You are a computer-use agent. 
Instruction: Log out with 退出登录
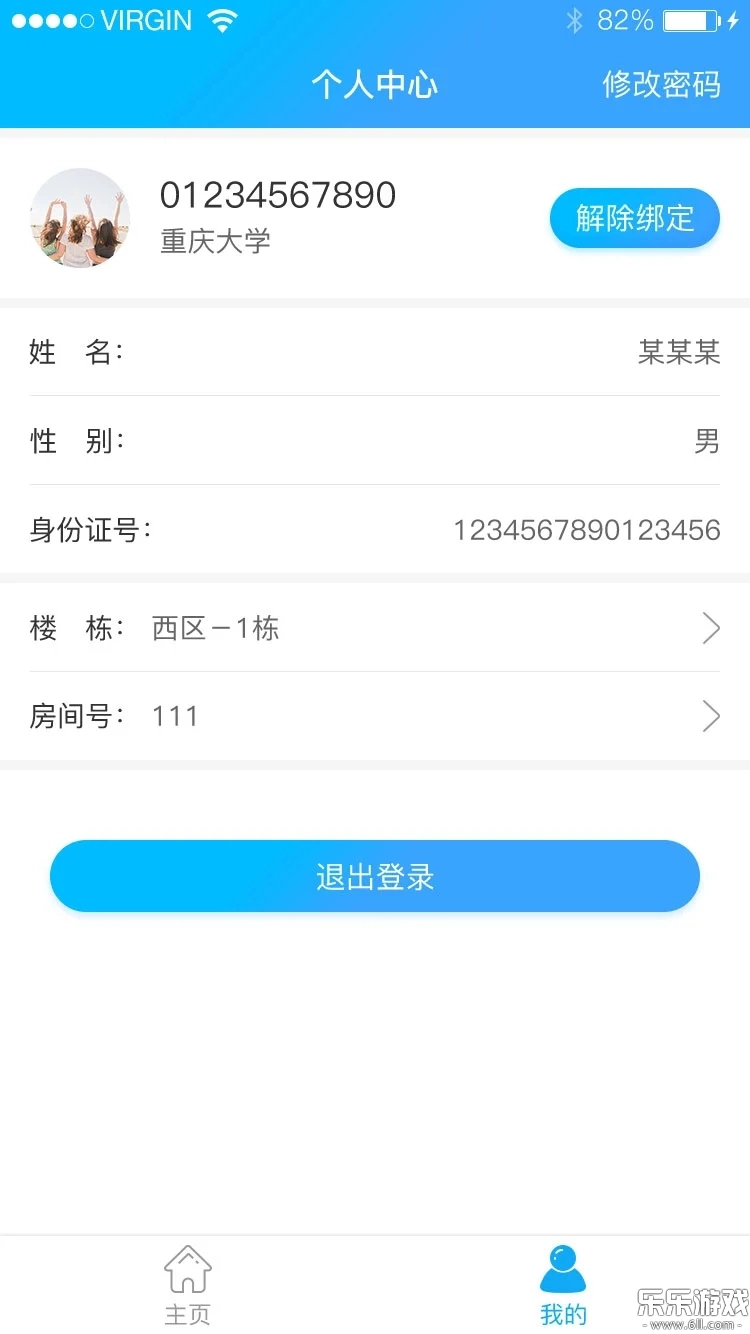point(375,877)
